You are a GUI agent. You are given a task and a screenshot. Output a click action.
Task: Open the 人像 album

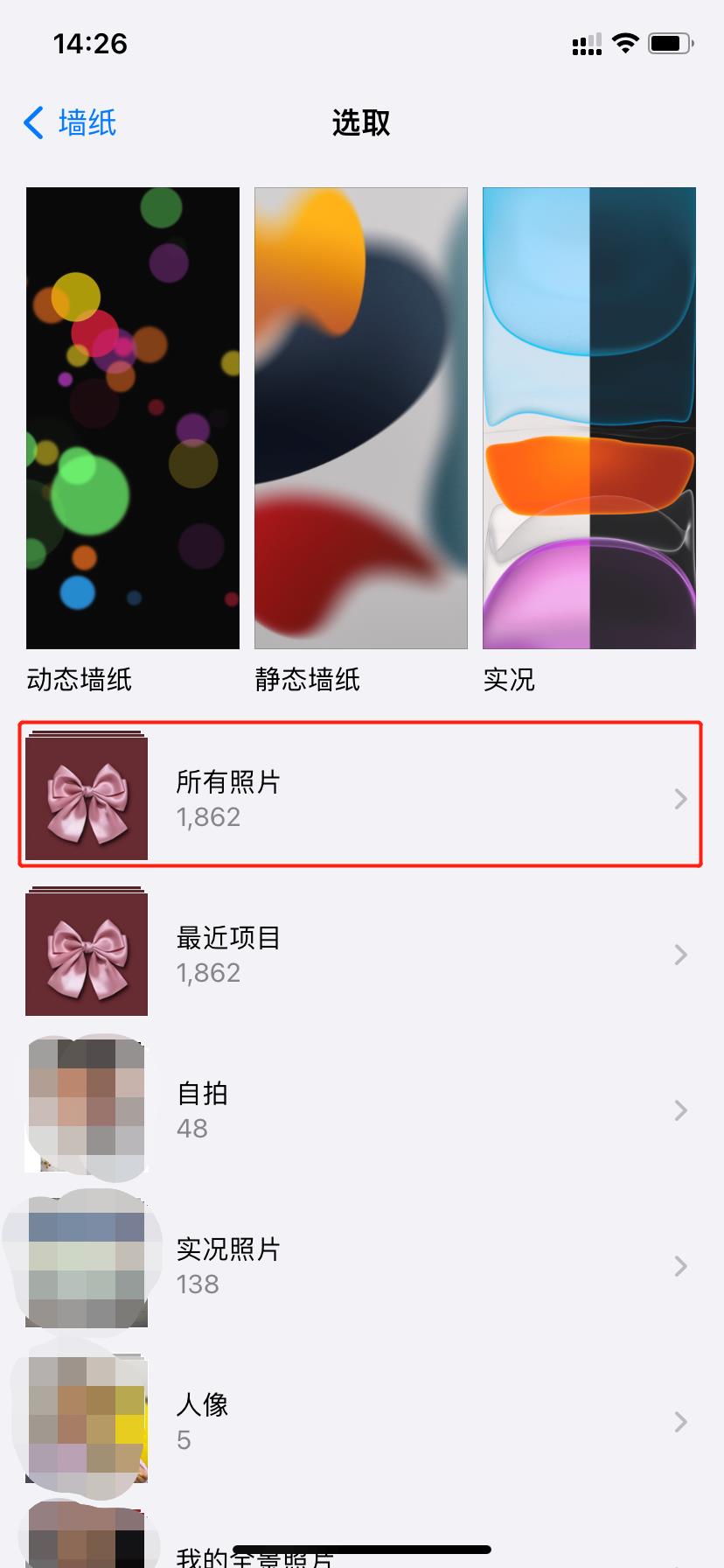coord(360,1421)
